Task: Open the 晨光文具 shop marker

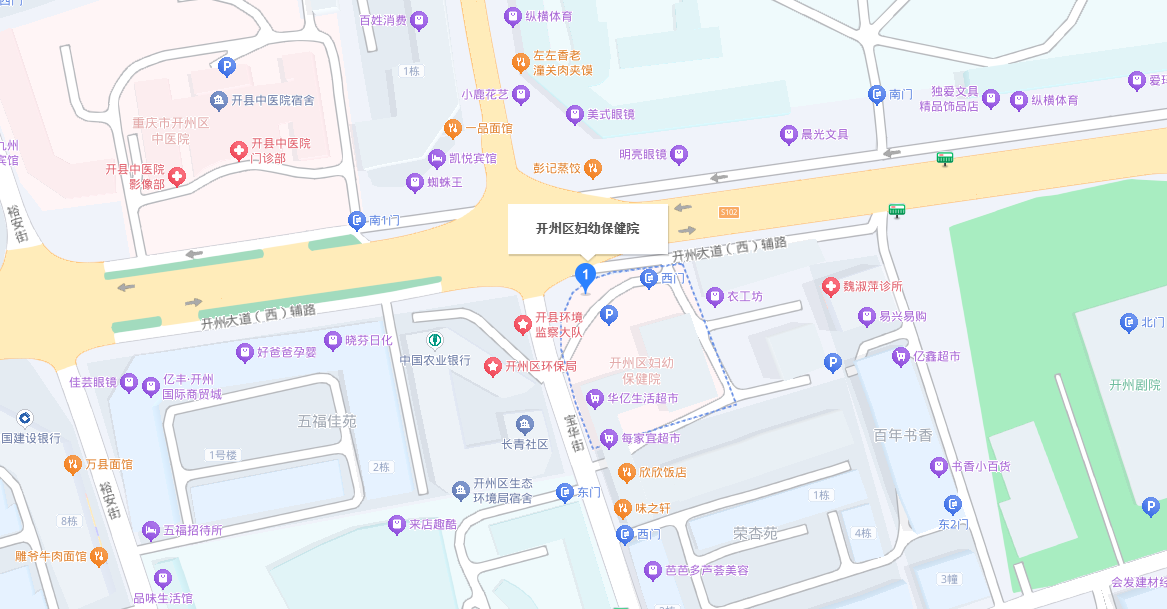Action: point(789,134)
